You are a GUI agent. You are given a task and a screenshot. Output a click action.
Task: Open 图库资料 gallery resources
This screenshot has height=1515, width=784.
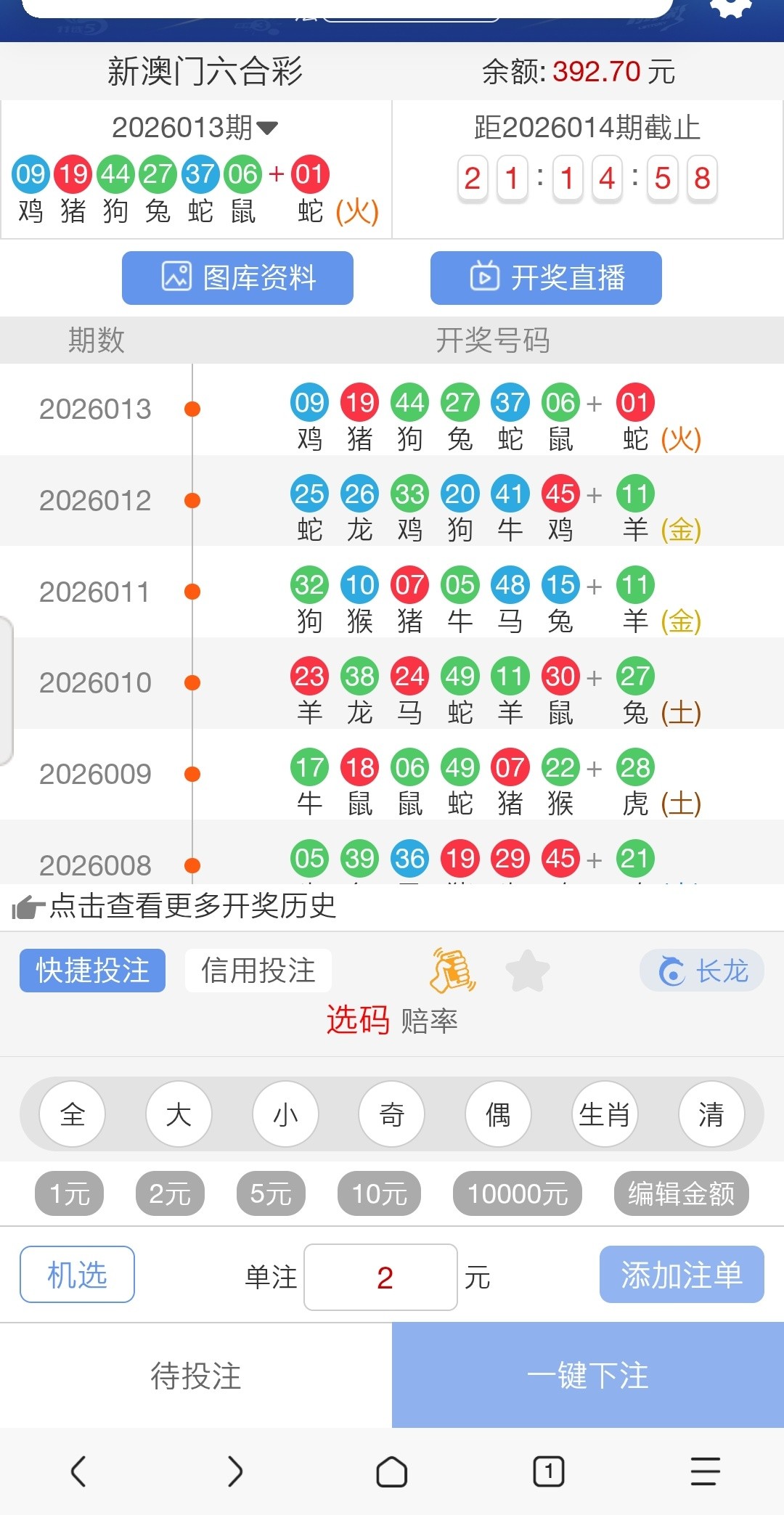click(x=237, y=278)
